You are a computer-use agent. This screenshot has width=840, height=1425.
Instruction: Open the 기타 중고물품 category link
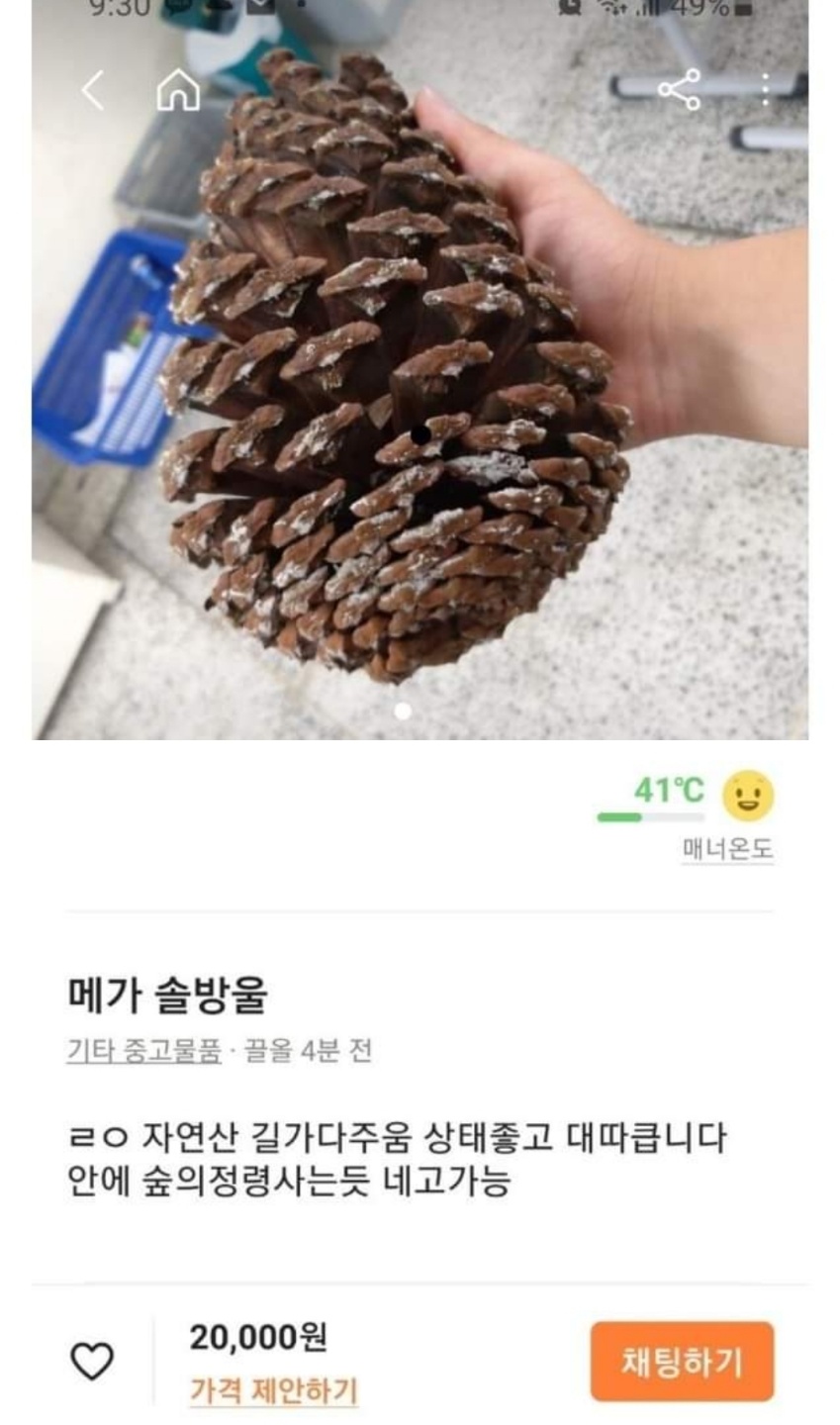[144, 1050]
